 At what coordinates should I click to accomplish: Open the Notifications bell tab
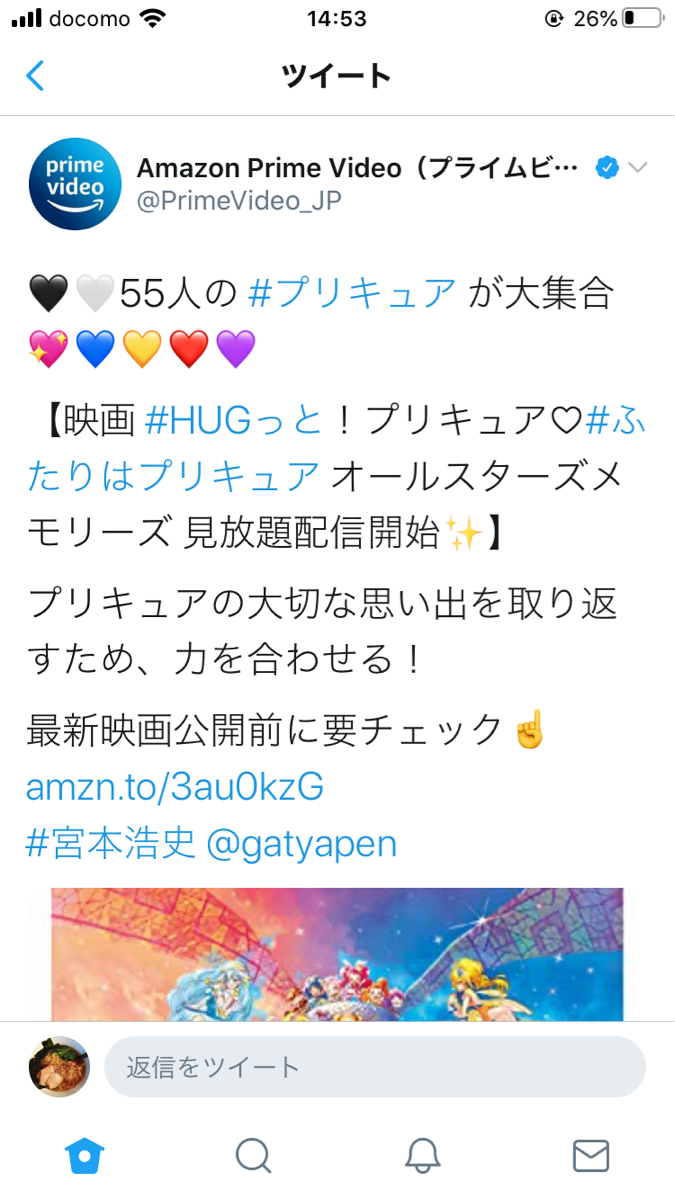(x=423, y=1155)
